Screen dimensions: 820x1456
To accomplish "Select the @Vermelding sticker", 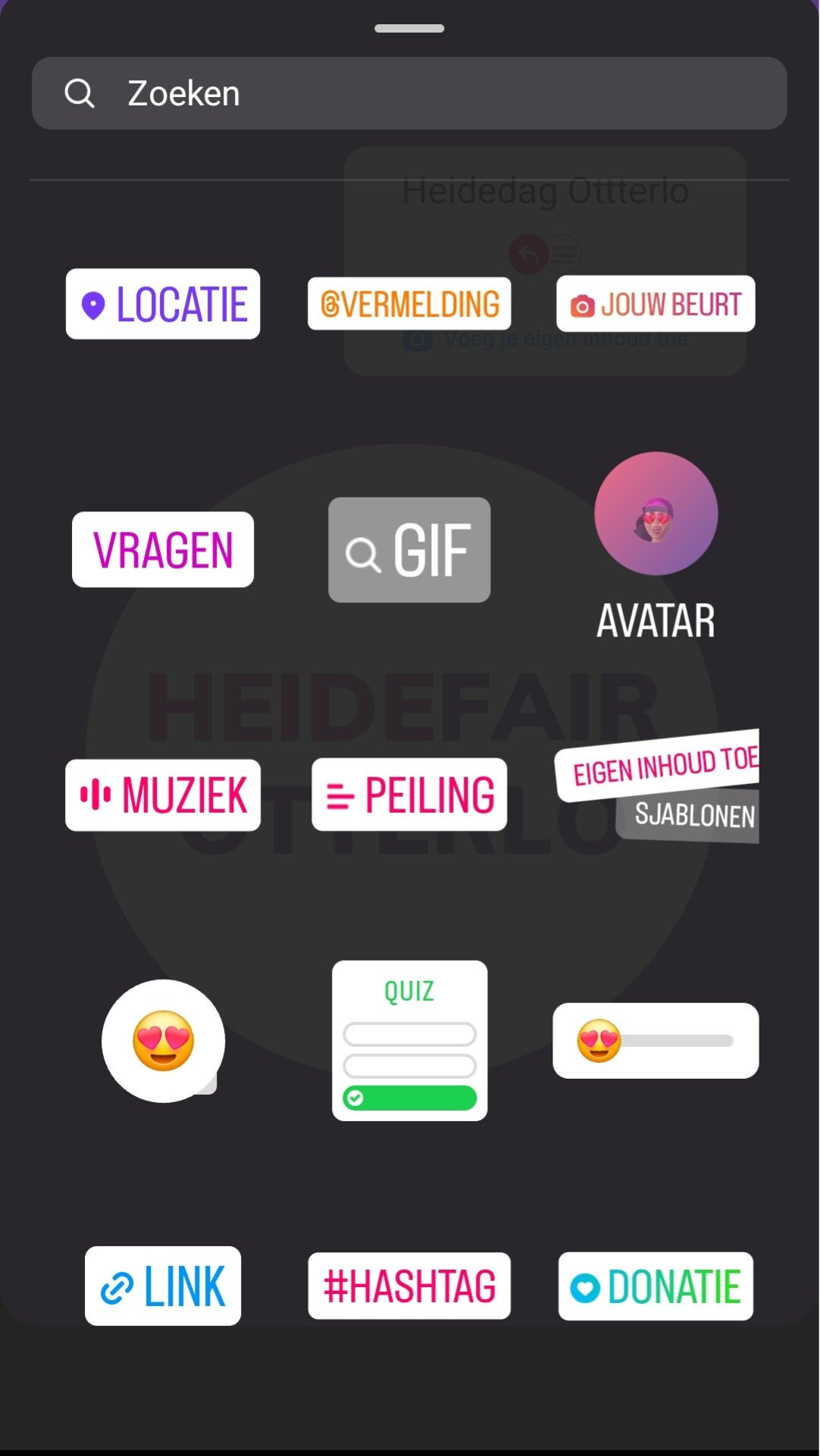I will (409, 304).
